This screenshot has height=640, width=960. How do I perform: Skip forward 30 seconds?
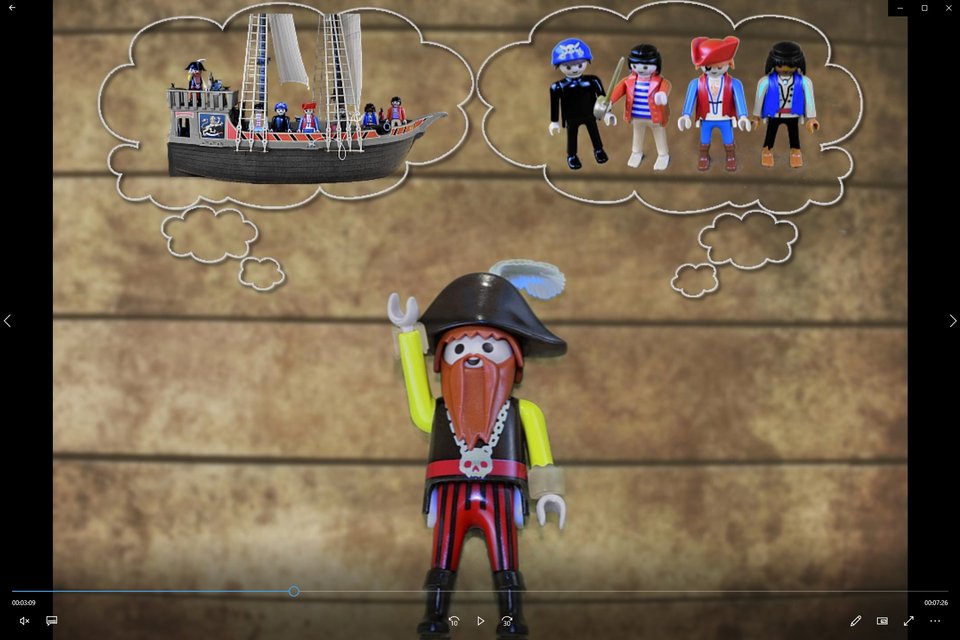point(507,621)
